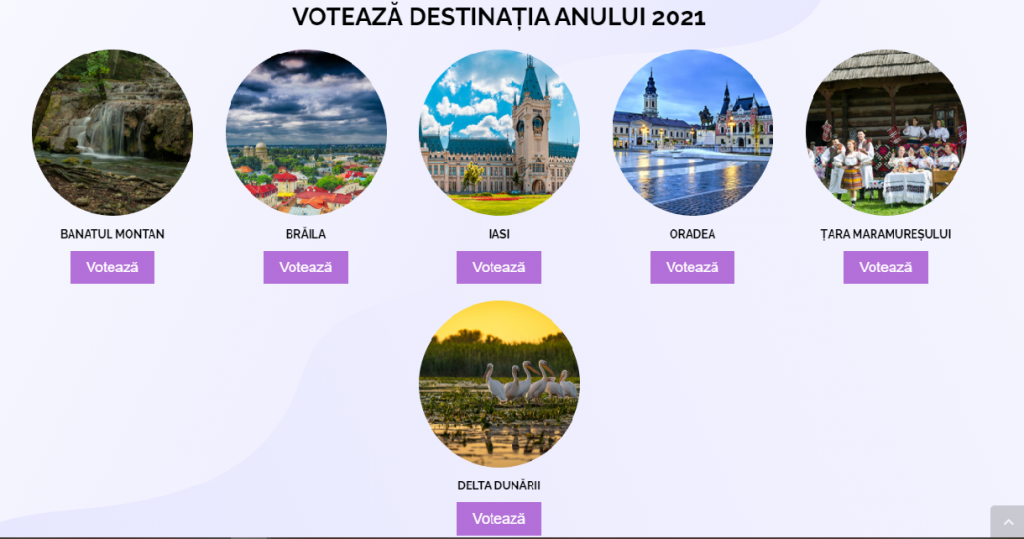This screenshot has height=539, width=1024.
Task: Tap the scroll-to-top arrow button
Action: pos(1006,523)
